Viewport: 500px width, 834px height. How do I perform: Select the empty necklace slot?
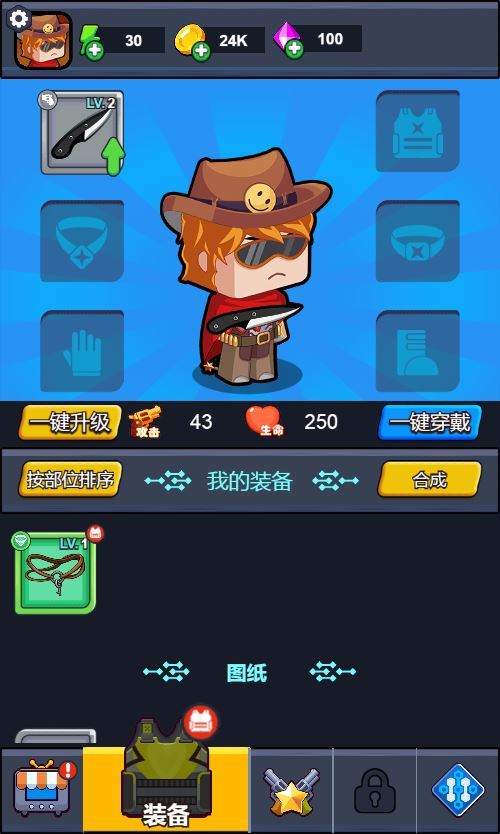[82, 241]
